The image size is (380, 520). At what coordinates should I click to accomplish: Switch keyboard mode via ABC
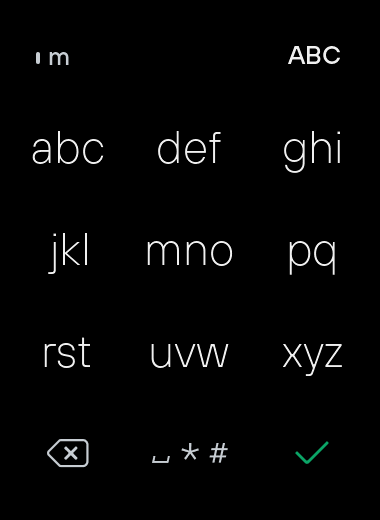[314, 55]
